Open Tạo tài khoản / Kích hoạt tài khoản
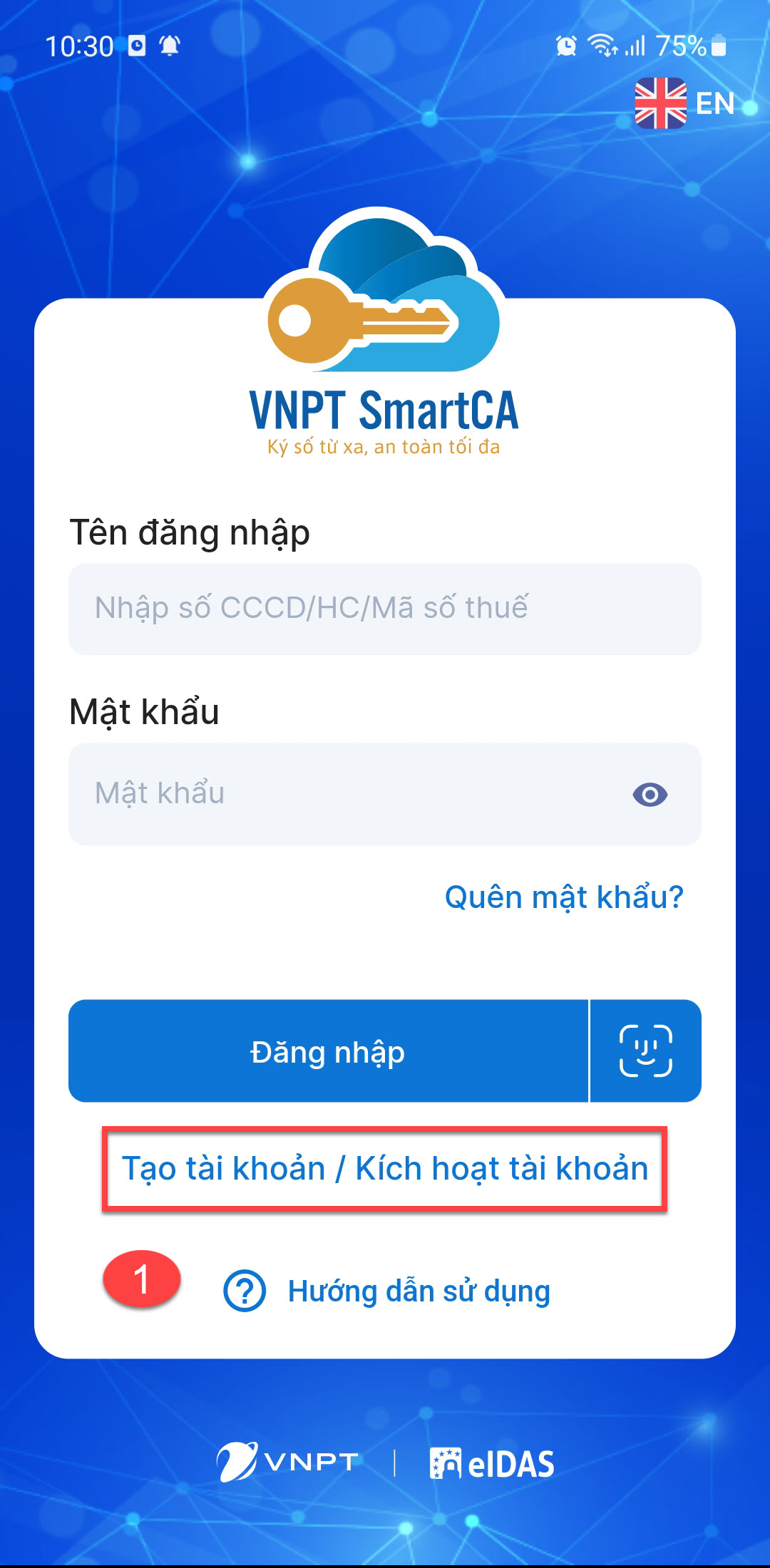 click(x=385, y=1169)
